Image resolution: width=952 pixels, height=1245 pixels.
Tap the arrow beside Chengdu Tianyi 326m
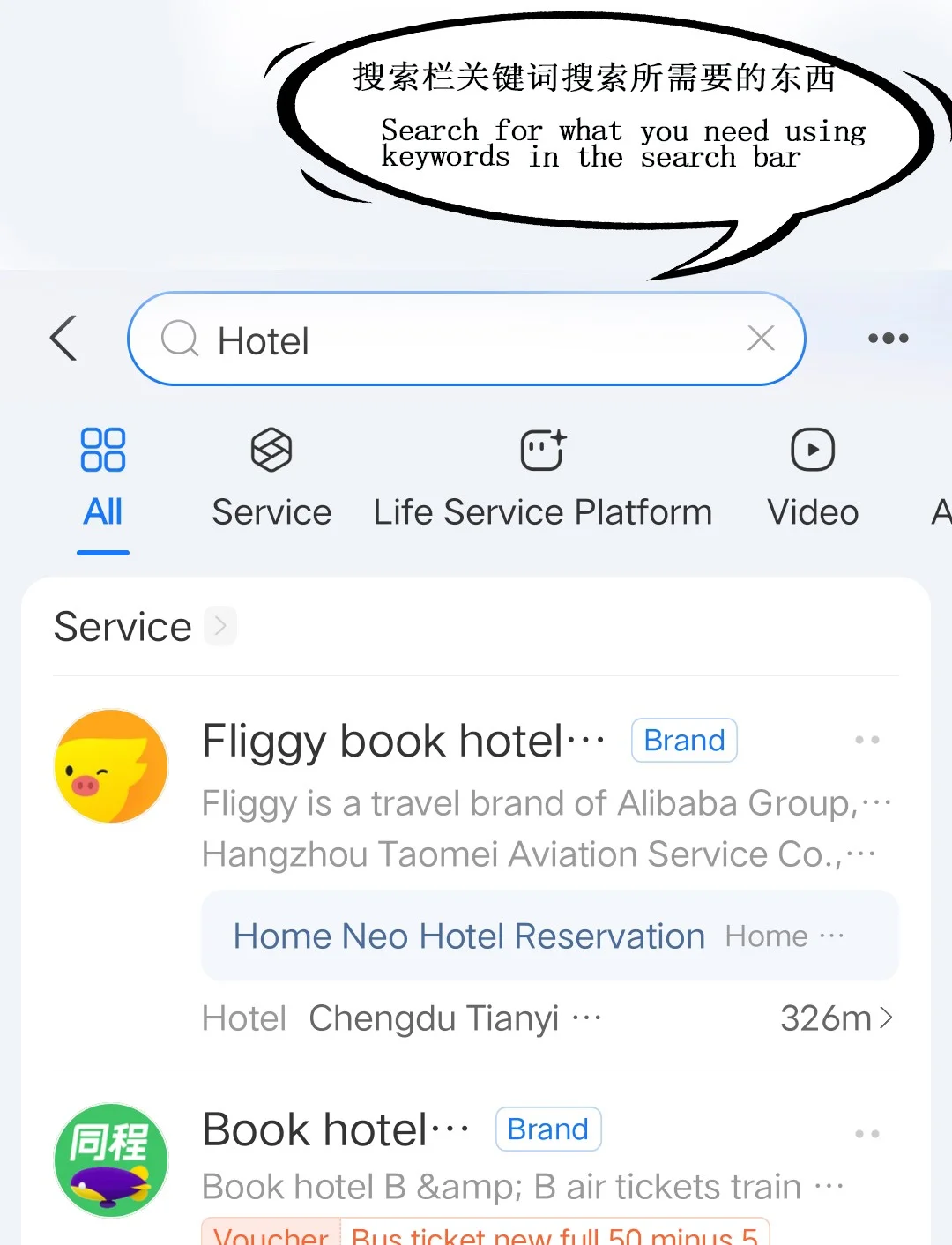click(x=885, y=1018)
